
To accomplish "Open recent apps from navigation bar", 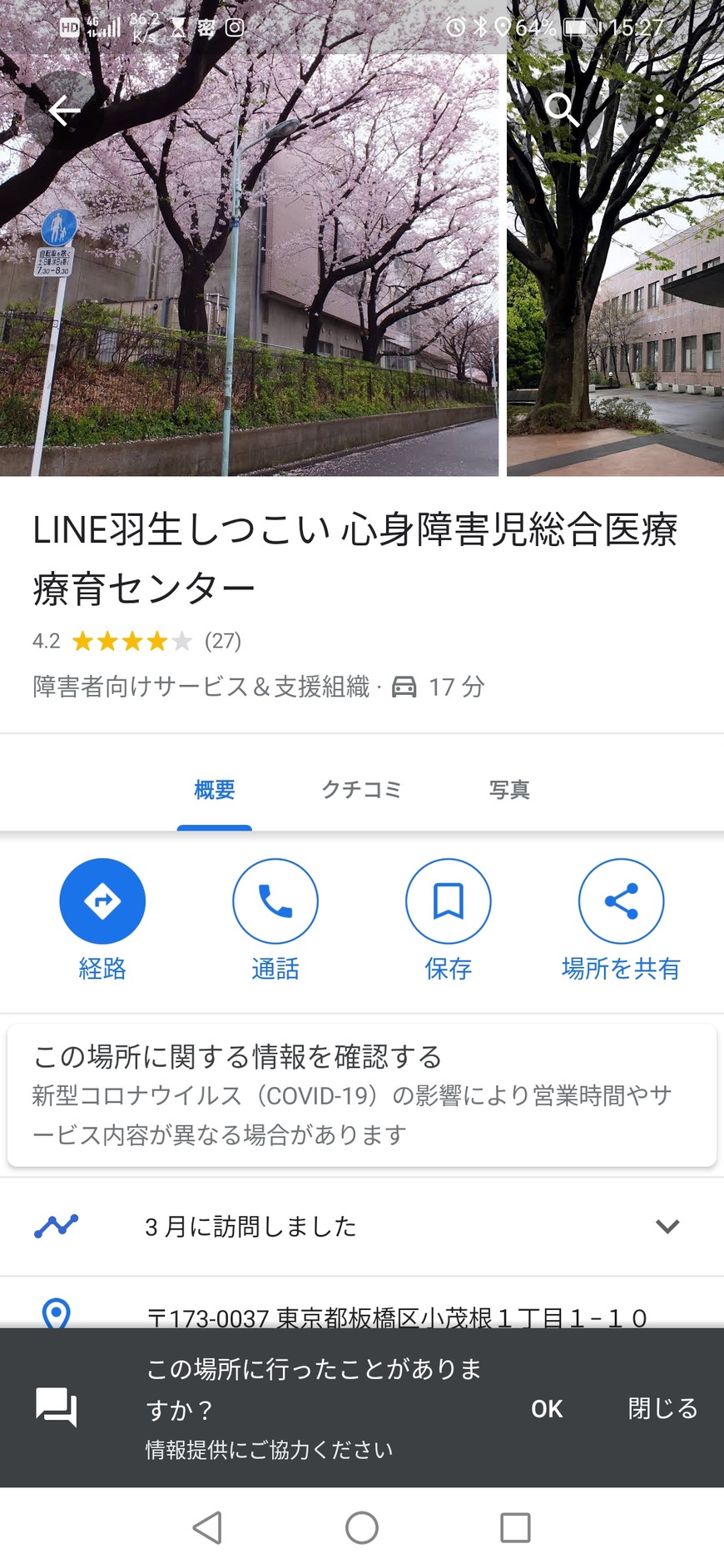I will click(515, 1528).
